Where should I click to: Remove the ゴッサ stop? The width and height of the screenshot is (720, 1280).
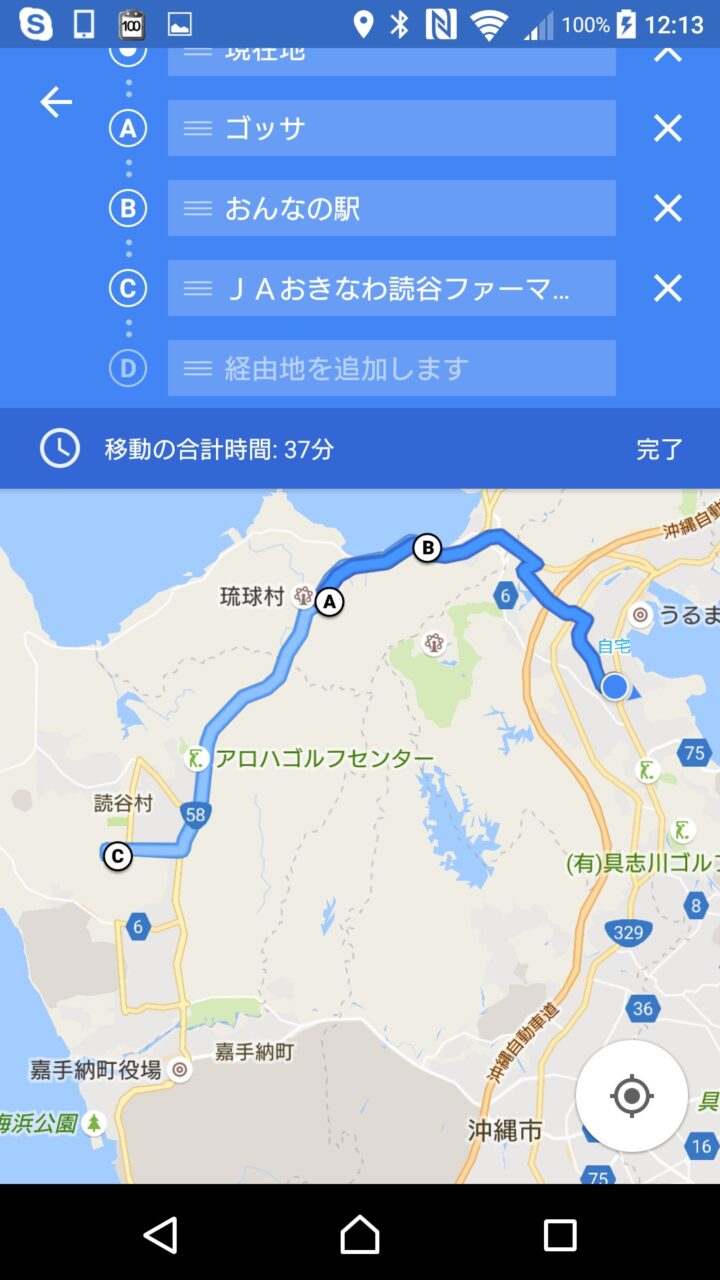[x=667, y=128]
